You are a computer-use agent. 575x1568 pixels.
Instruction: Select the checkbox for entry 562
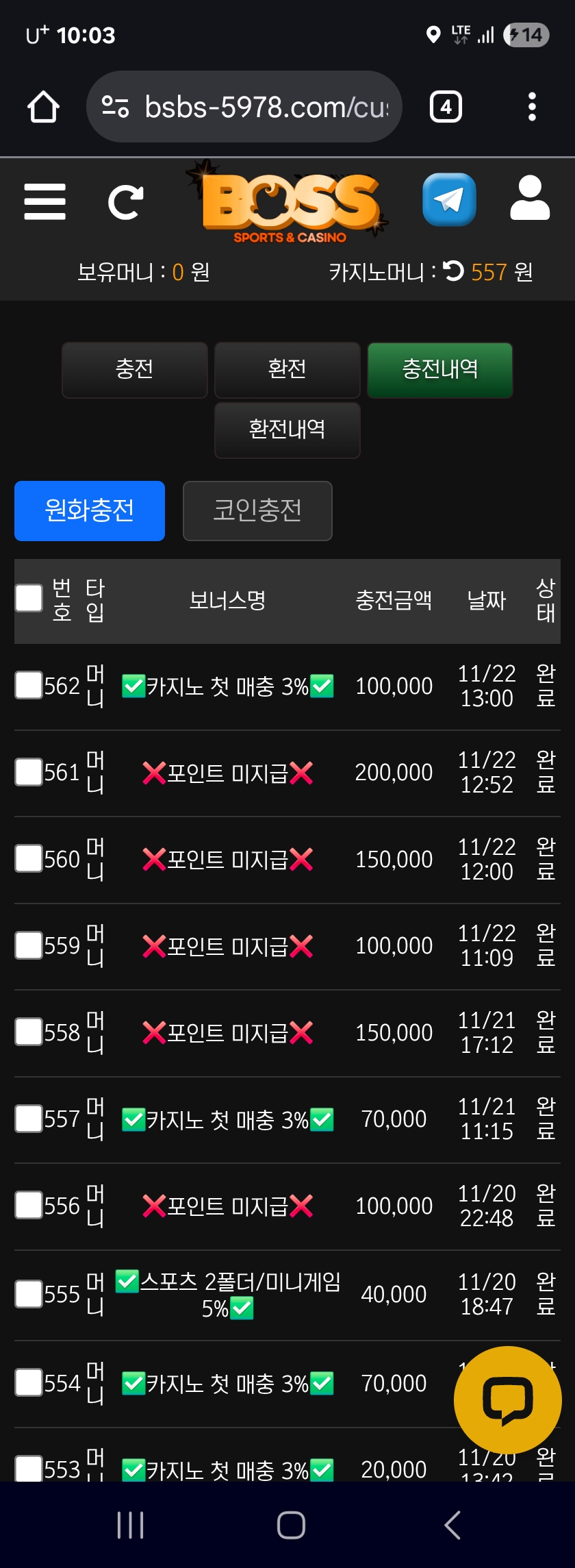pyautogui.click(x=29, y=685)
